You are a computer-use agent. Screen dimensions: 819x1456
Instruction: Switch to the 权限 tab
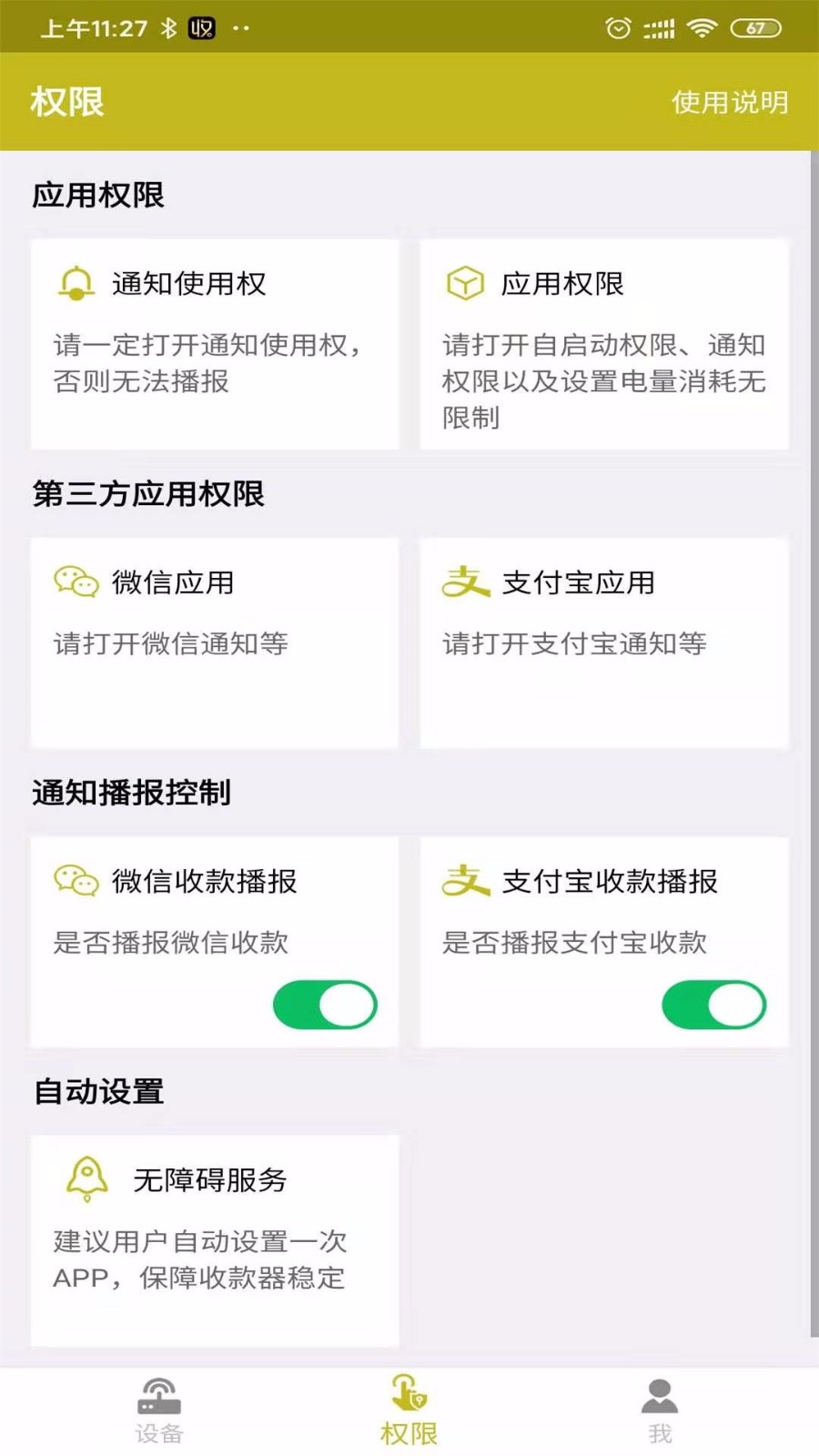[409, 1406]
